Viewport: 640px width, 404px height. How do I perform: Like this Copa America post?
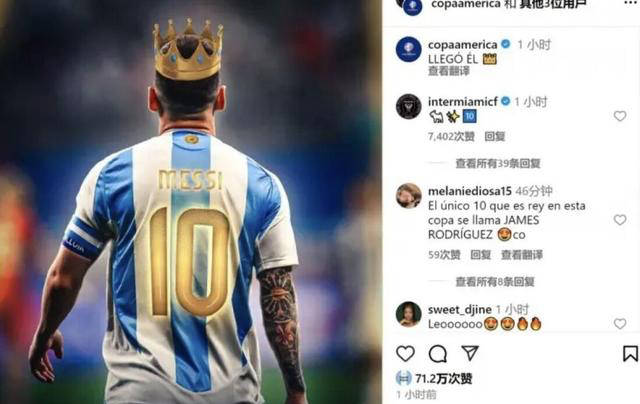(x=405, y=354)
